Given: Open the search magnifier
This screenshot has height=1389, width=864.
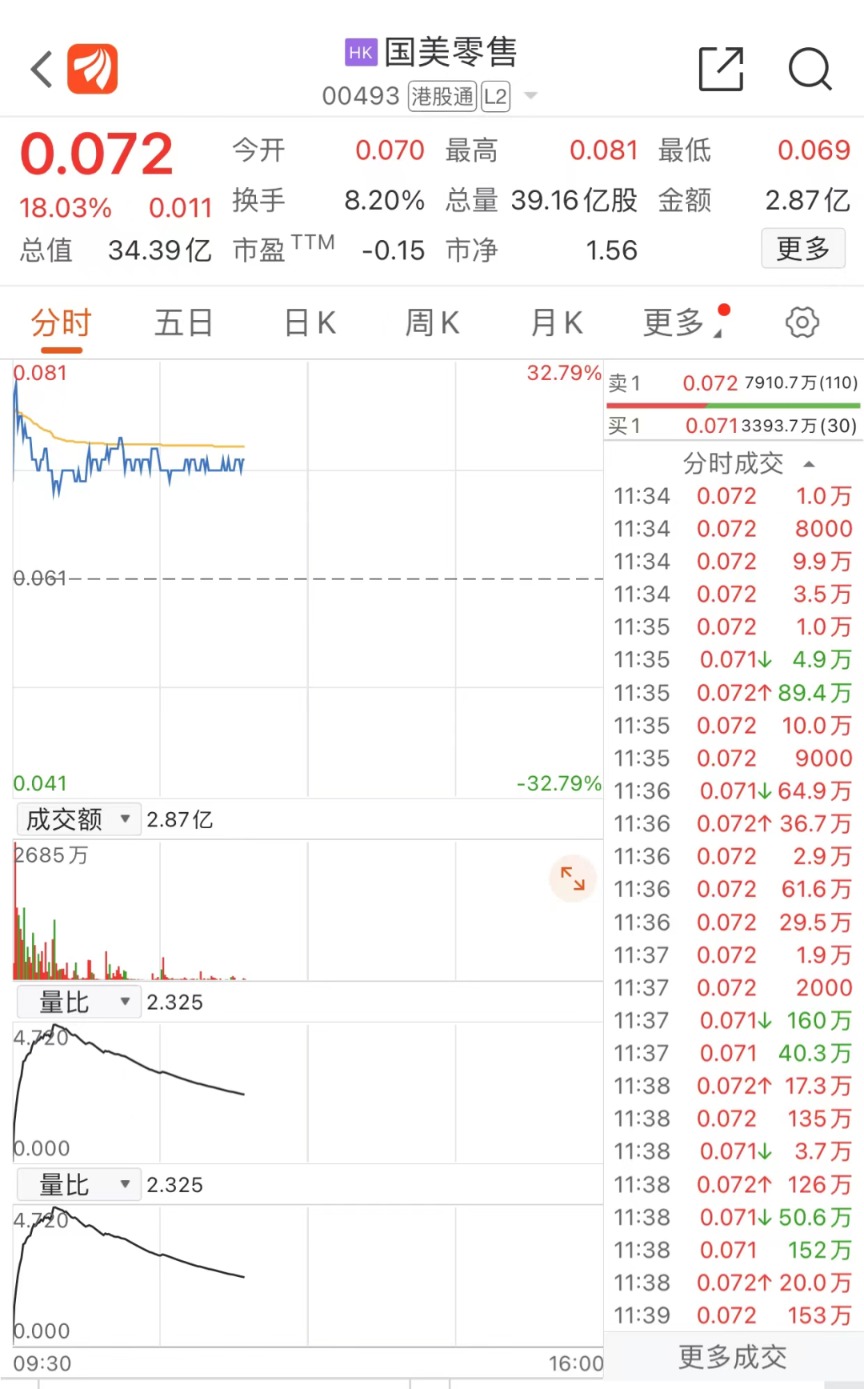Looking at the screenshot, I should point(809,70).
